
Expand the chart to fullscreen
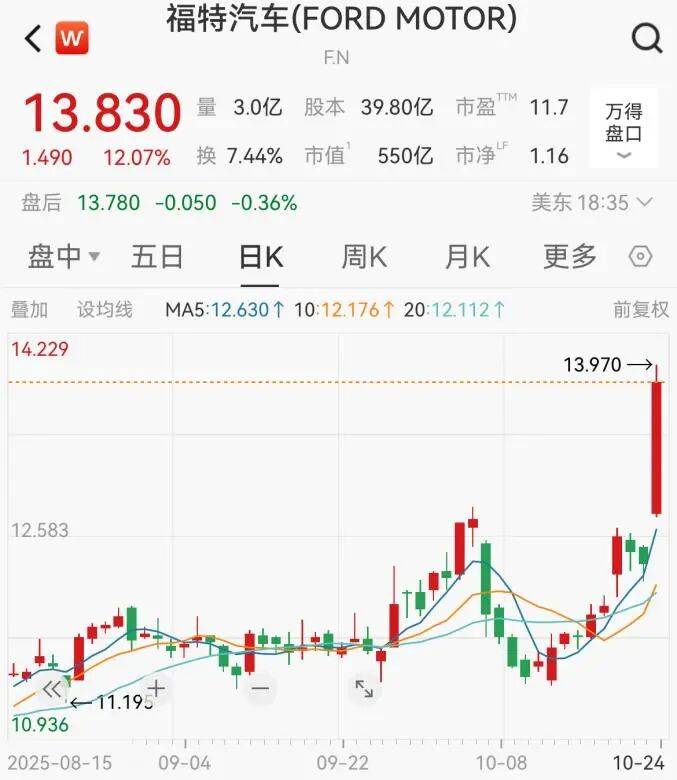[364, 688]
